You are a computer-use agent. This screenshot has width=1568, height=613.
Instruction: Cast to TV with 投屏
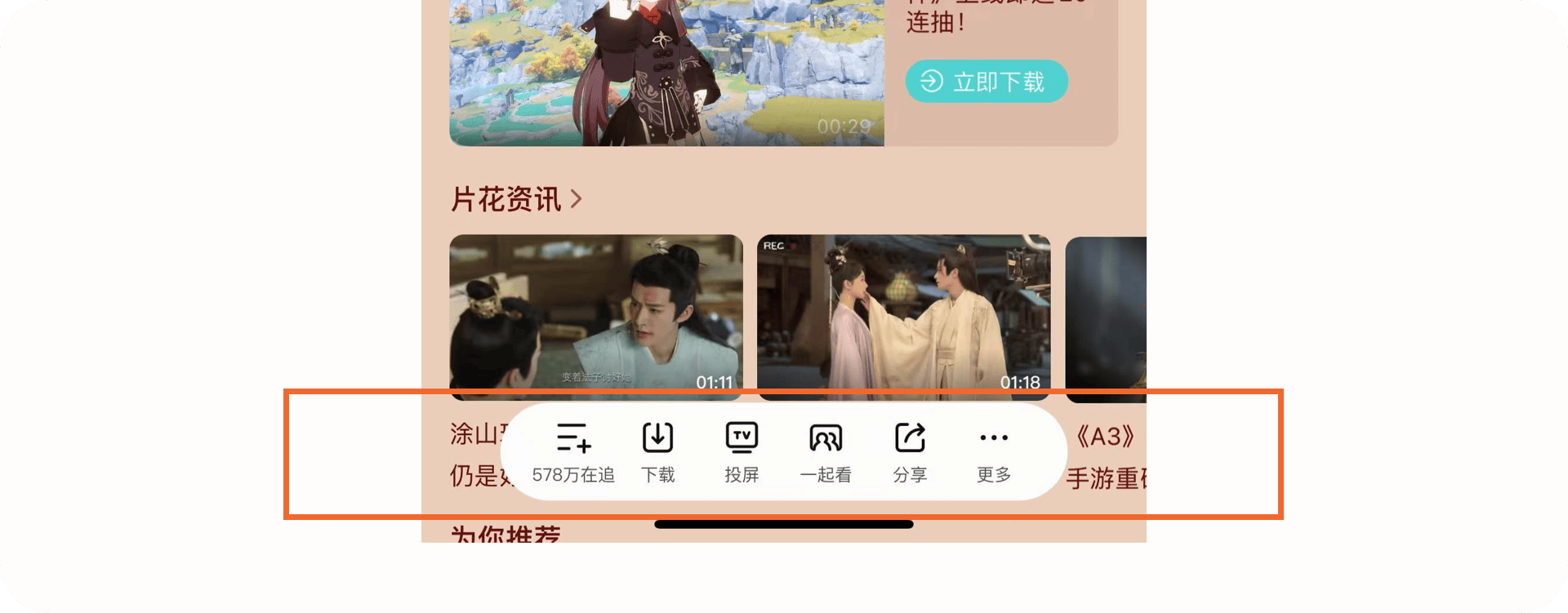coord(742,451)
